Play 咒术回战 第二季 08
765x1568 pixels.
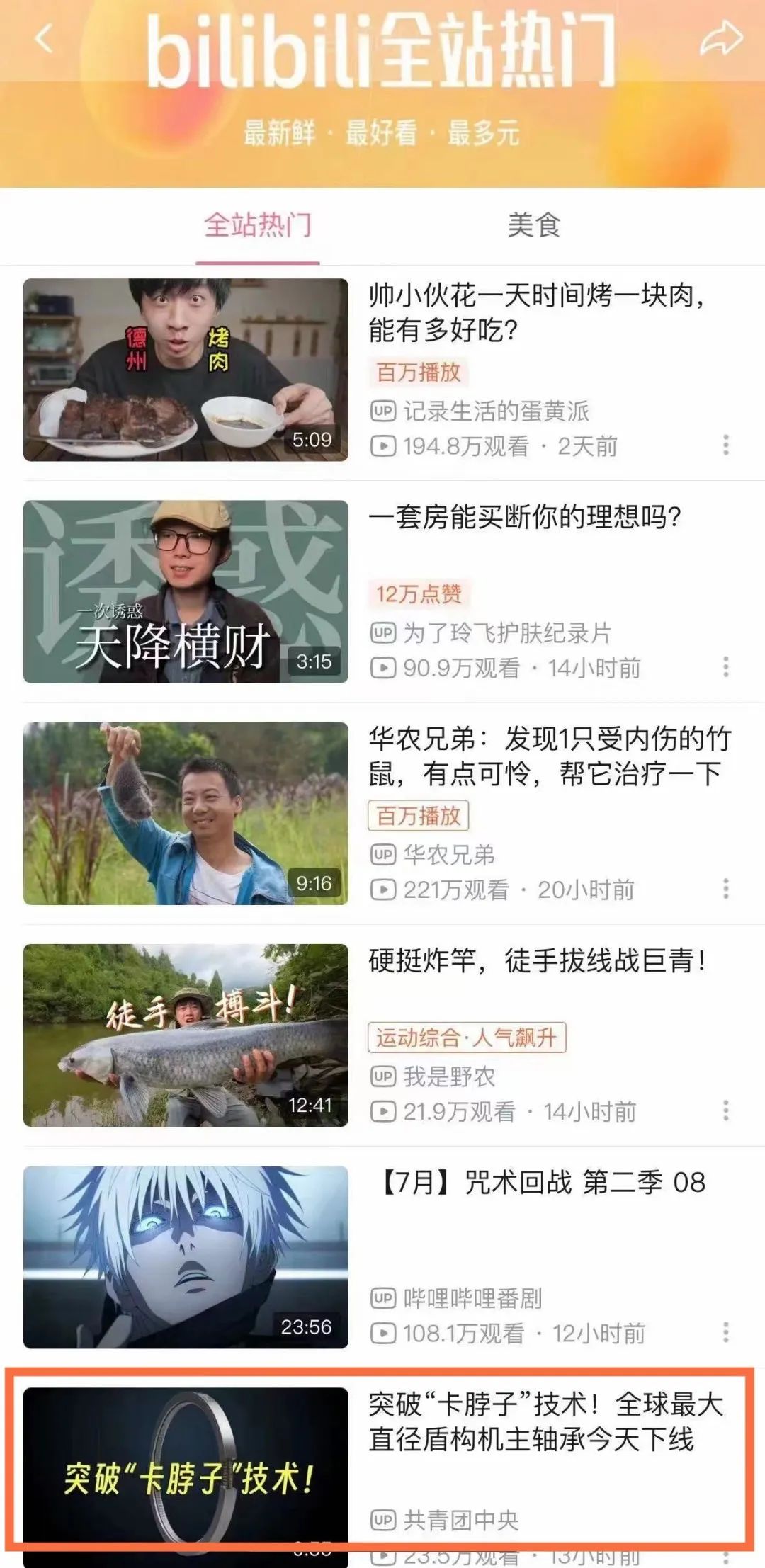[186, 1256]
